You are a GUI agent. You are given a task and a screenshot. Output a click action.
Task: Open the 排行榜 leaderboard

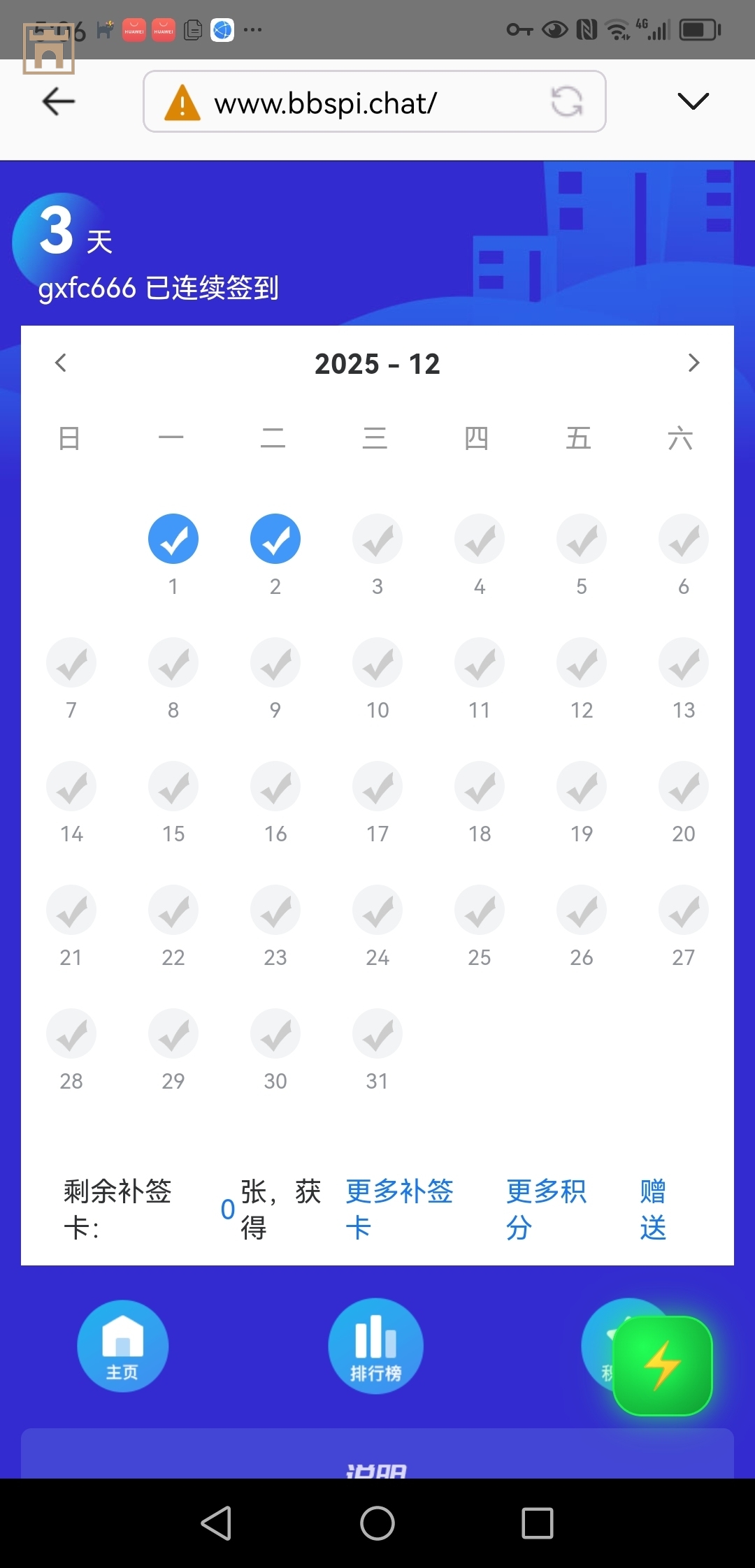pyautogui.click(x=376, y=1346)
